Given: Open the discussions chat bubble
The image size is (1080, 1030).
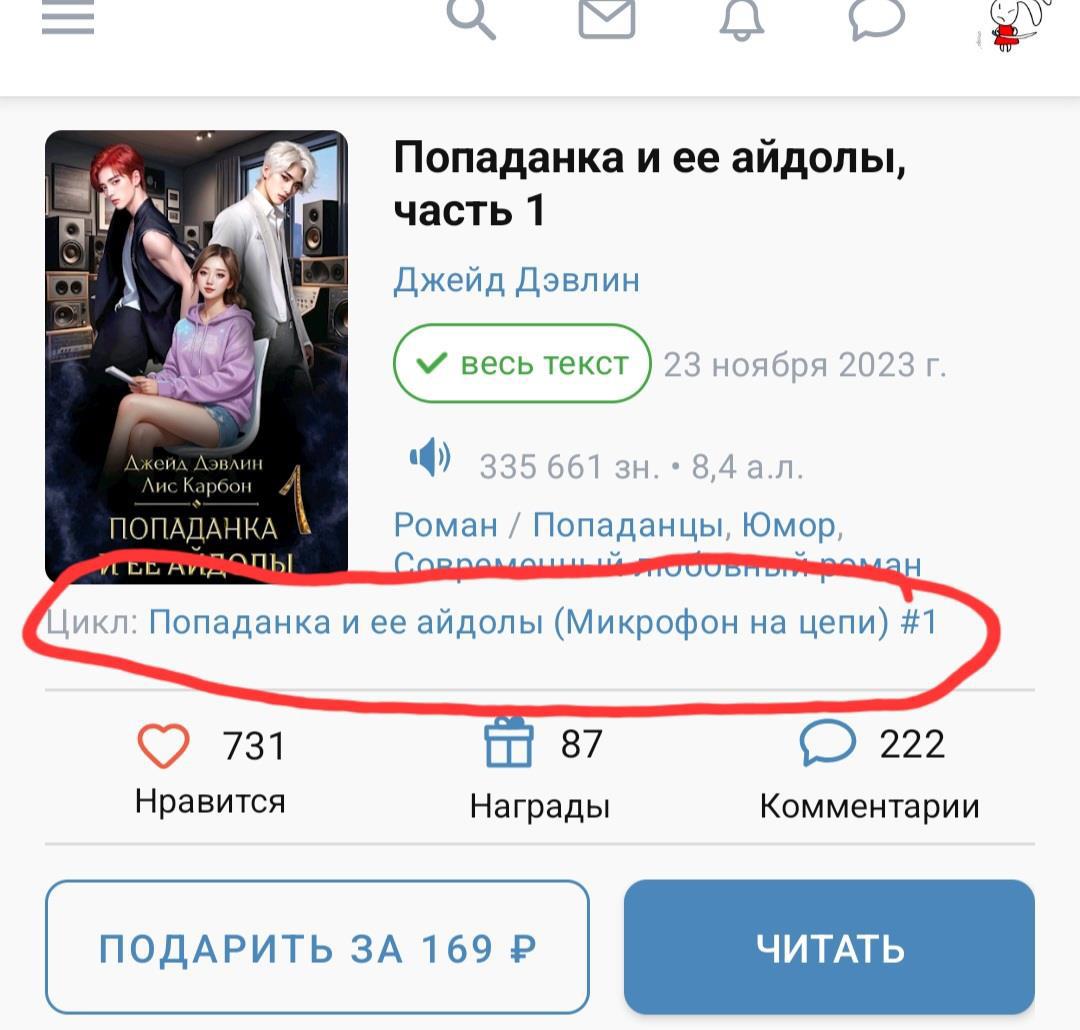Looking at the screenshot, I should [x=876, y=18].
